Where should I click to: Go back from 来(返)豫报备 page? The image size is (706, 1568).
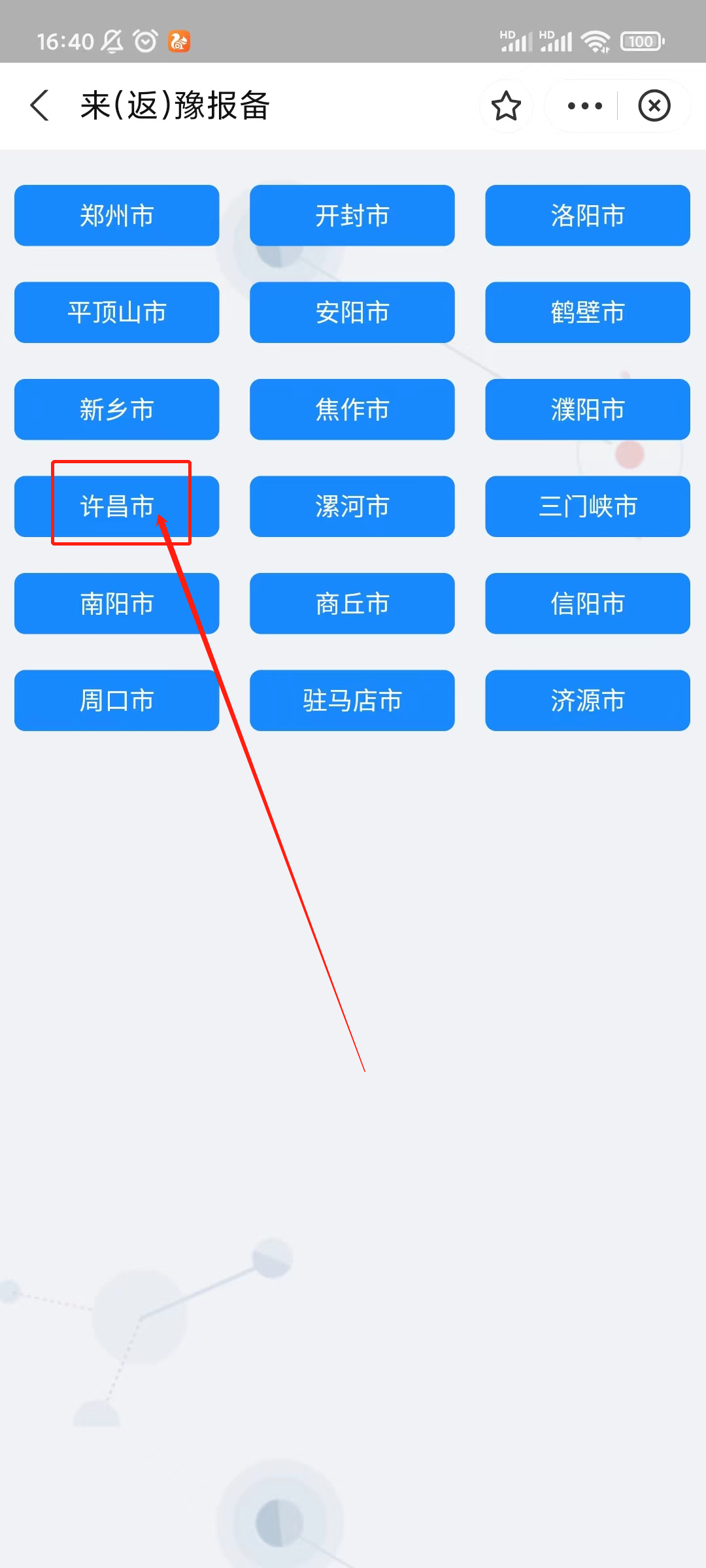pos(40,106)
